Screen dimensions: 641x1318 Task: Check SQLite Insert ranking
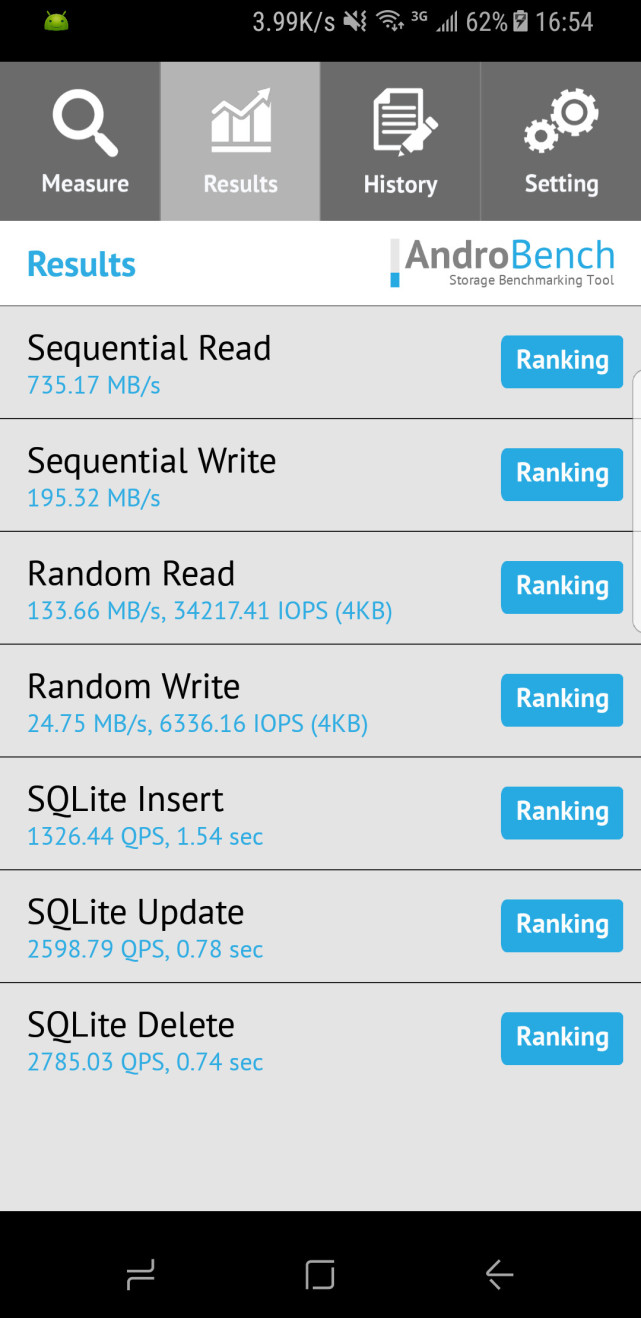coord(561,813)
